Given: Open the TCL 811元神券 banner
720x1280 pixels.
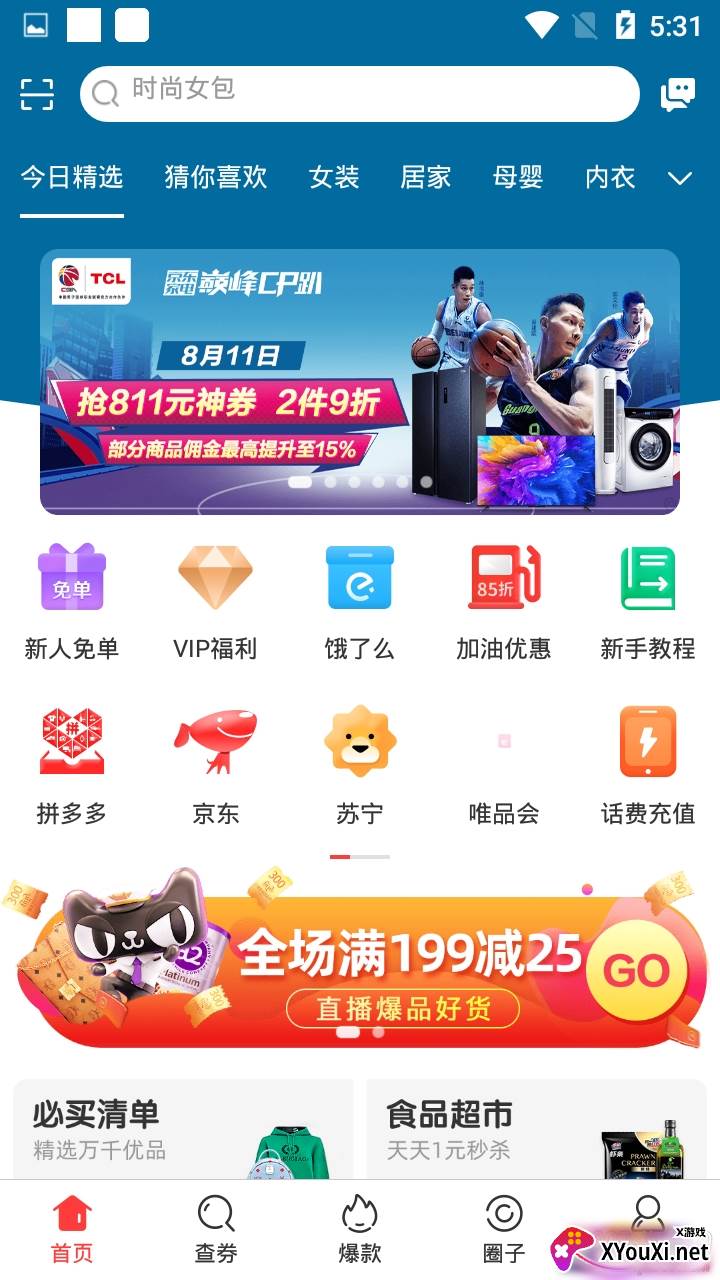Looking at the screenshot, I should coord(359,381).
